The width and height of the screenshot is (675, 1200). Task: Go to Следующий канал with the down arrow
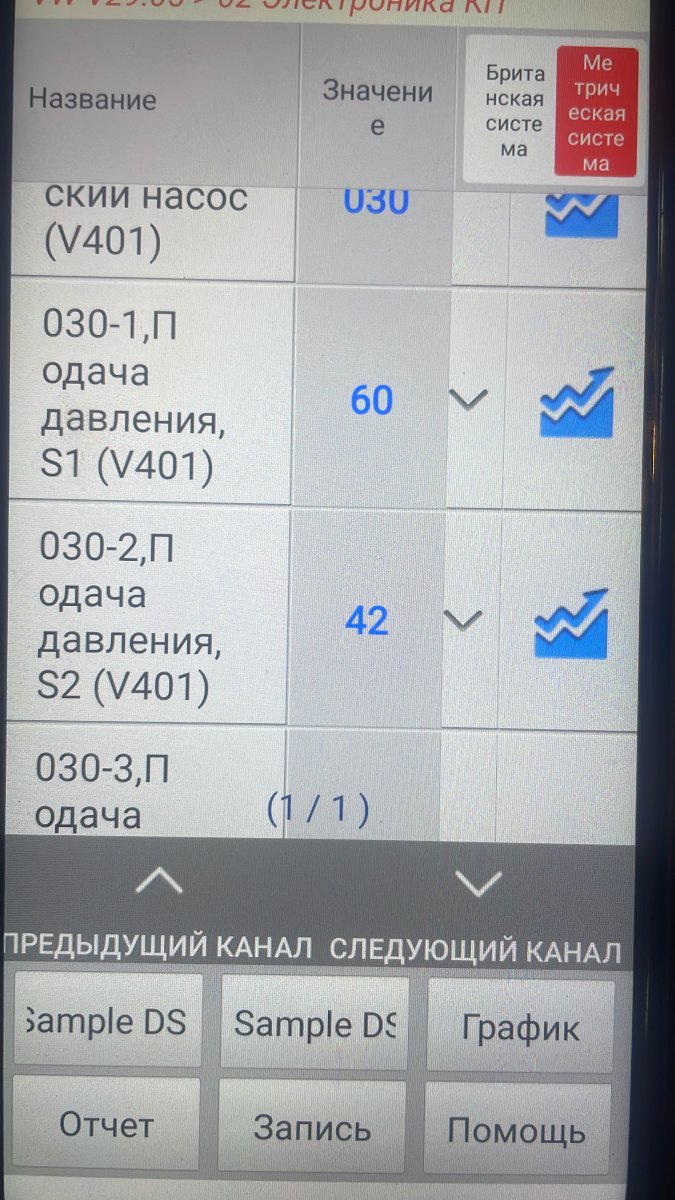point(478,882)
